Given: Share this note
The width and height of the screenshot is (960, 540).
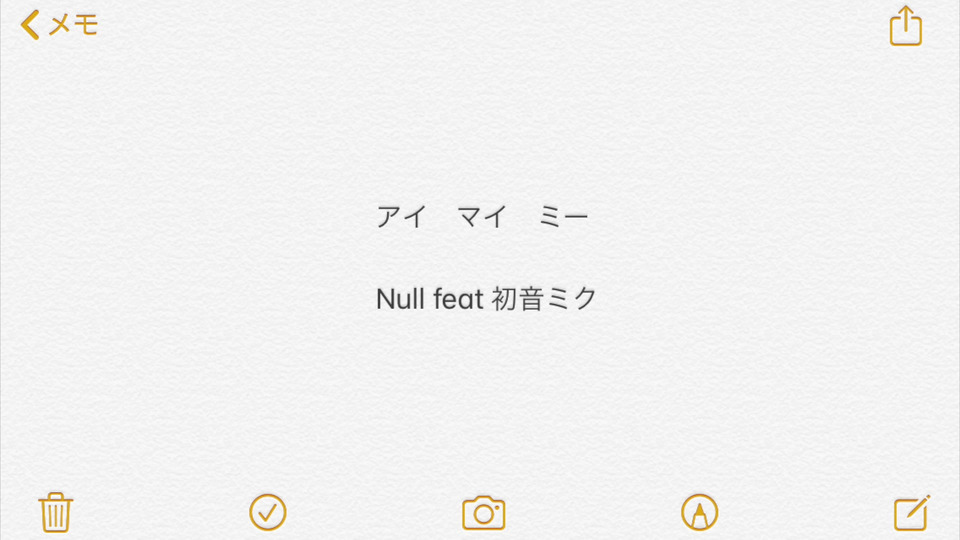Looking at the screenshot, I should coord(905,26).
